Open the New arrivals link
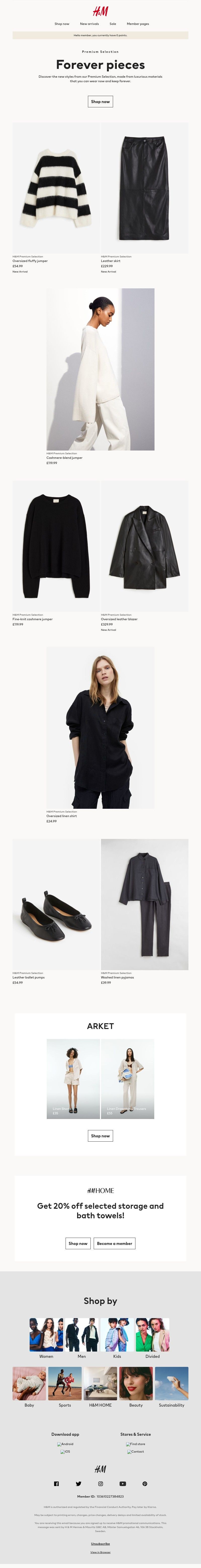Screen dimensions: 201x1568 click(x=89, y=24)
